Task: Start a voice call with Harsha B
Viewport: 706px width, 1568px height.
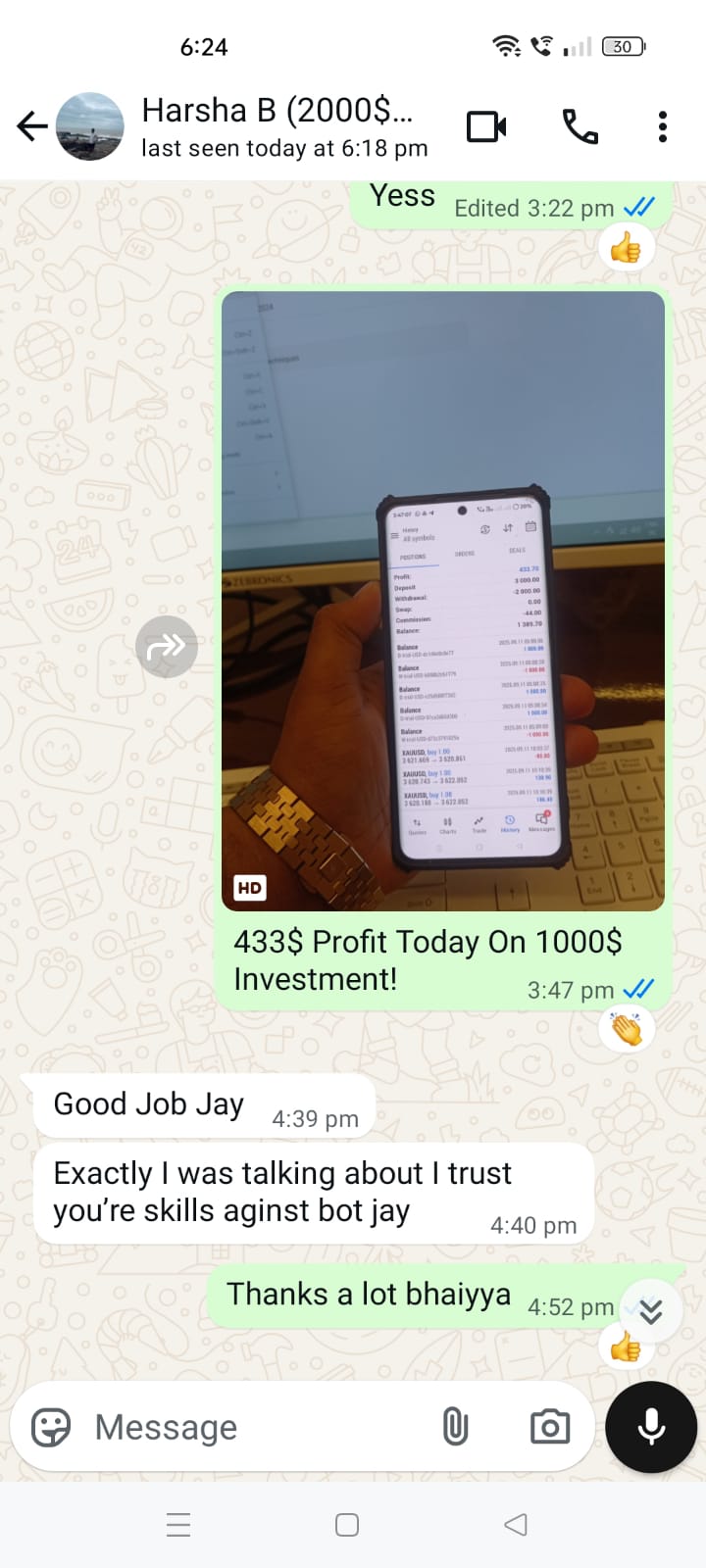Action: click(x=580, y=126)
